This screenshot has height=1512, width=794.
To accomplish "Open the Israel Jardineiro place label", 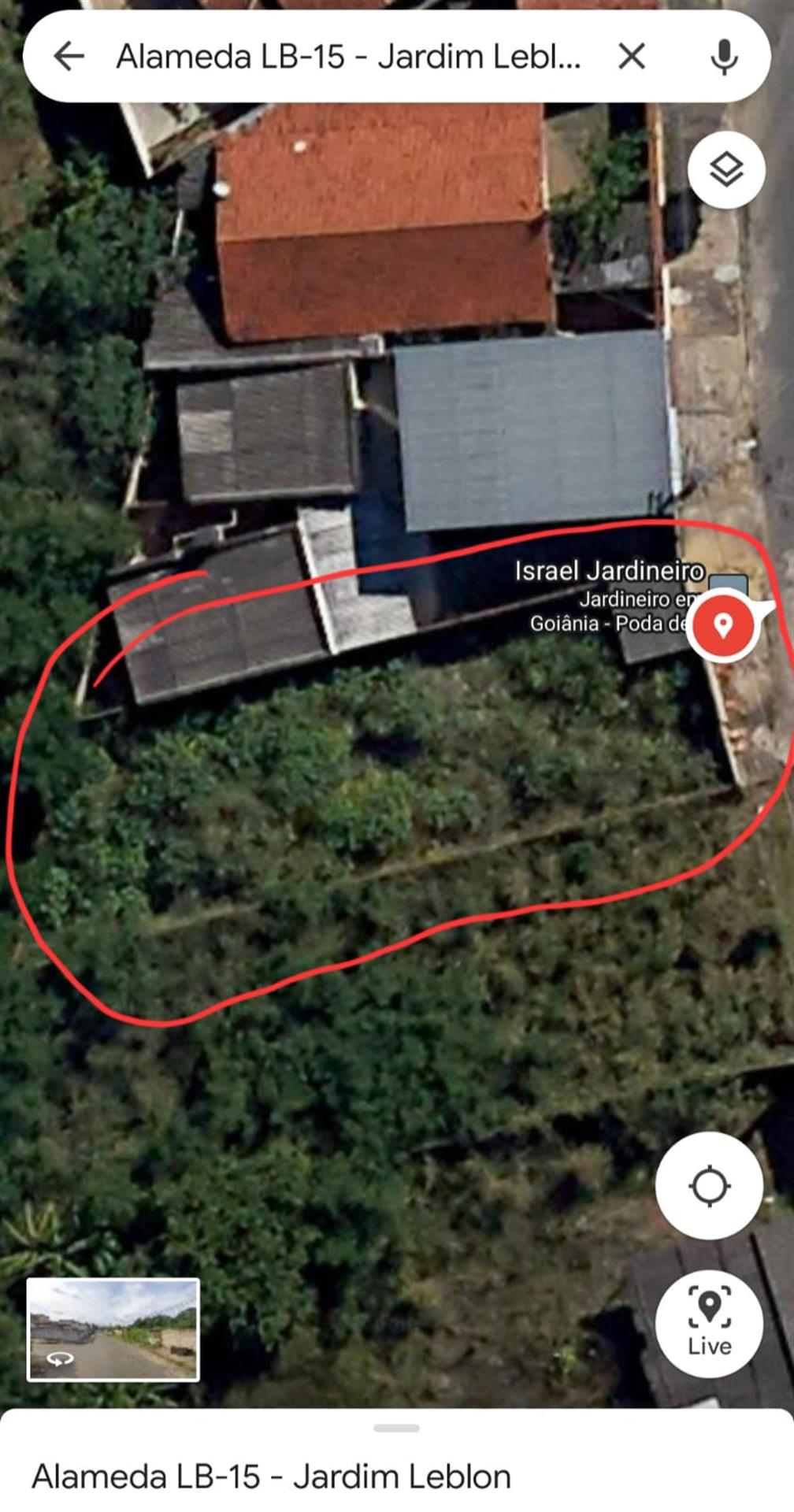I will (609, 571).
